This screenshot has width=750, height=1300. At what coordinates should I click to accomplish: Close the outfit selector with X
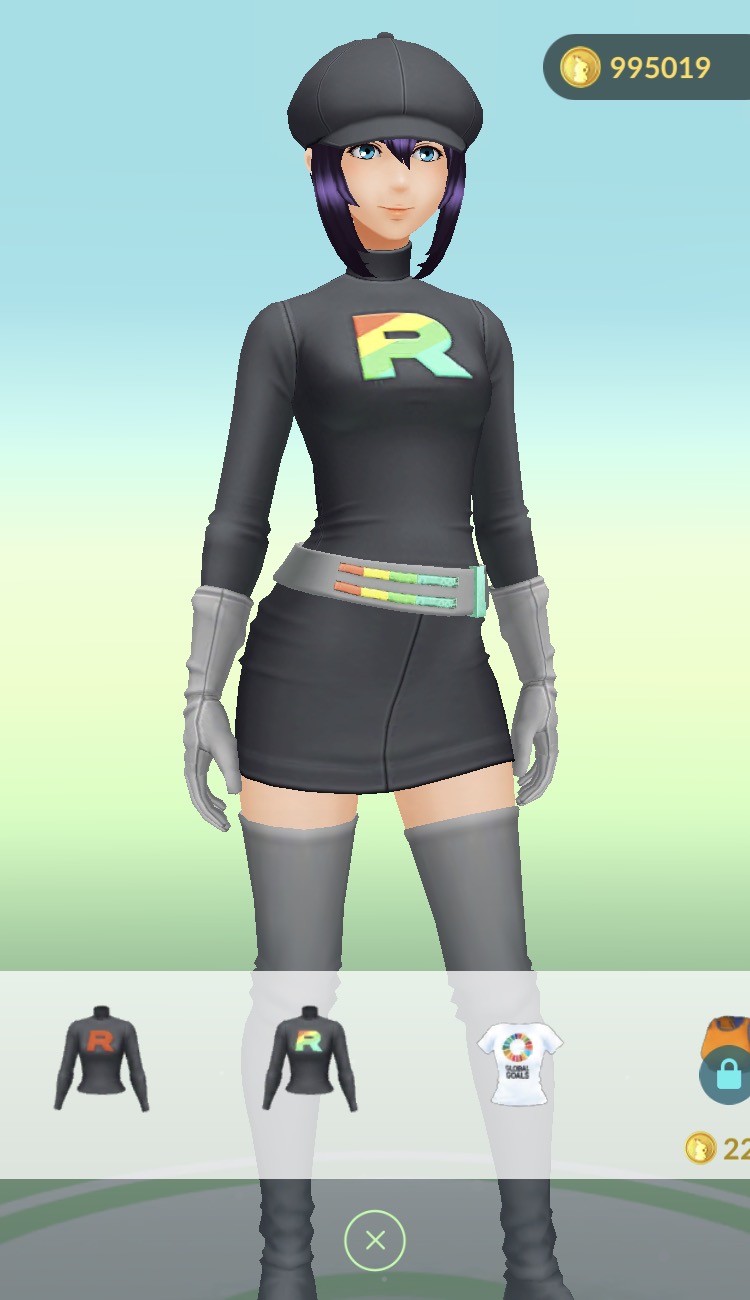[x=375, y=1241]
